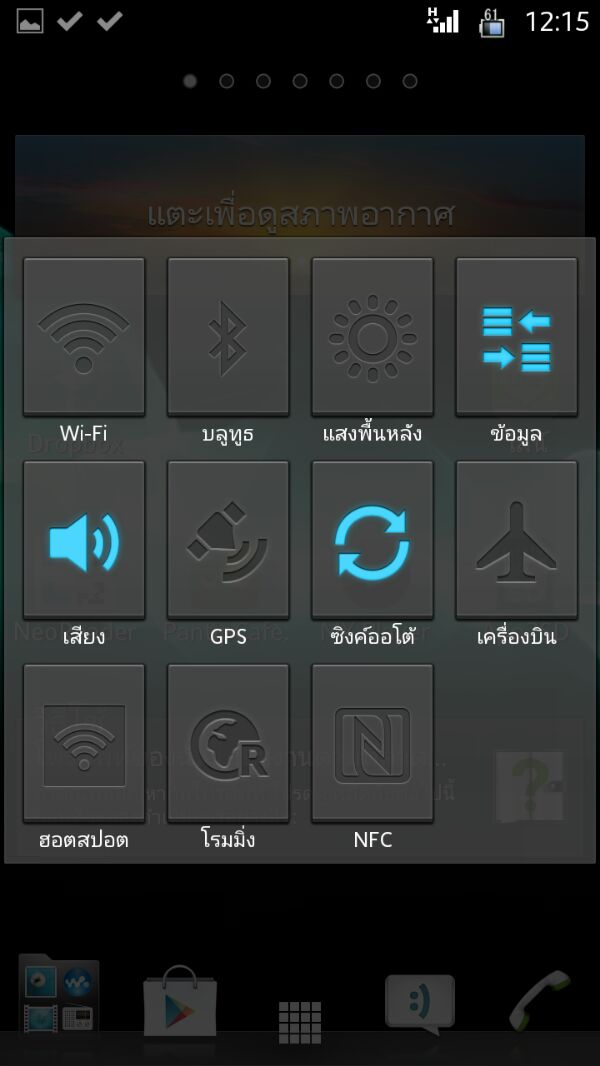600x1066 pixels.
Task: Toggle data roaming (โรมมิ่ง)
Action: [x=228, y=743]
